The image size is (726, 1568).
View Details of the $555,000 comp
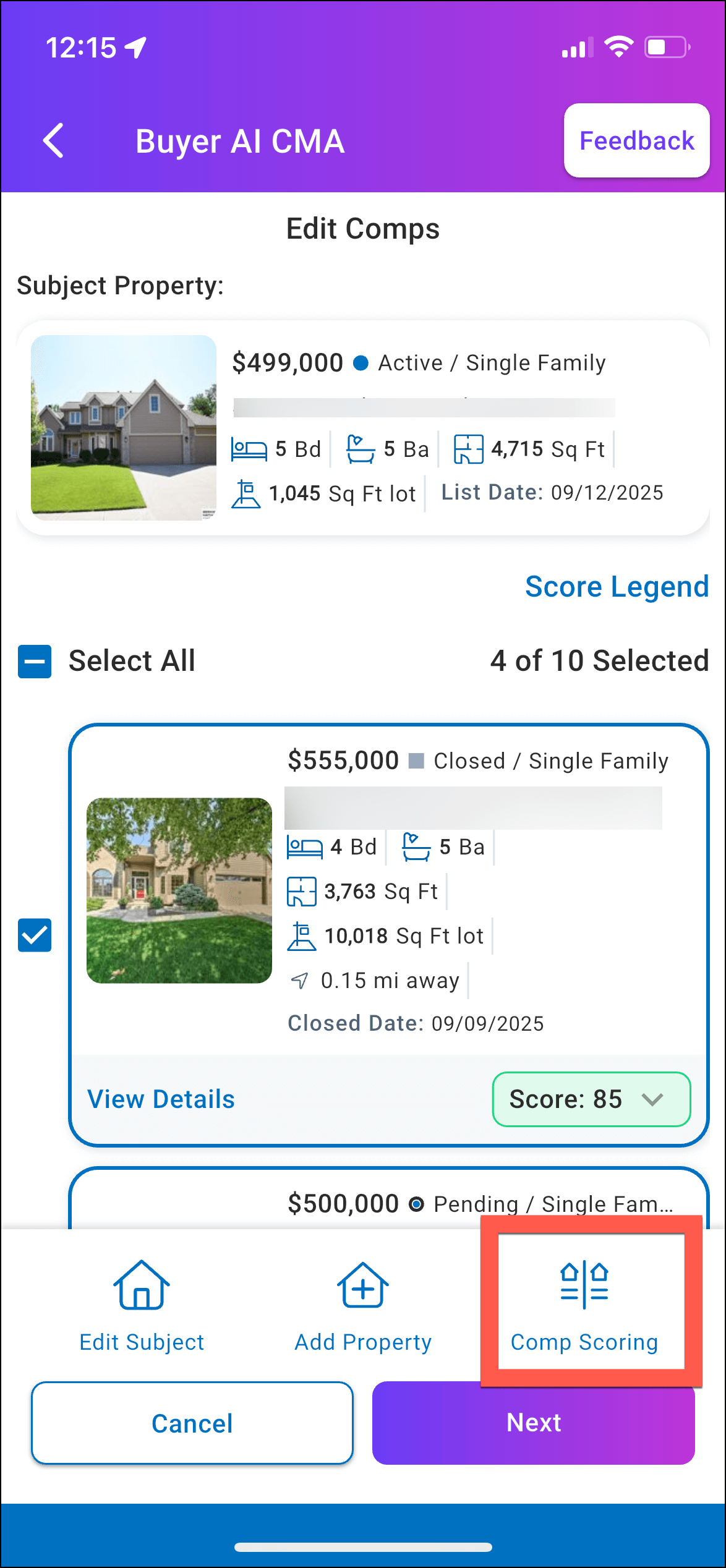tap(161, 1099)
